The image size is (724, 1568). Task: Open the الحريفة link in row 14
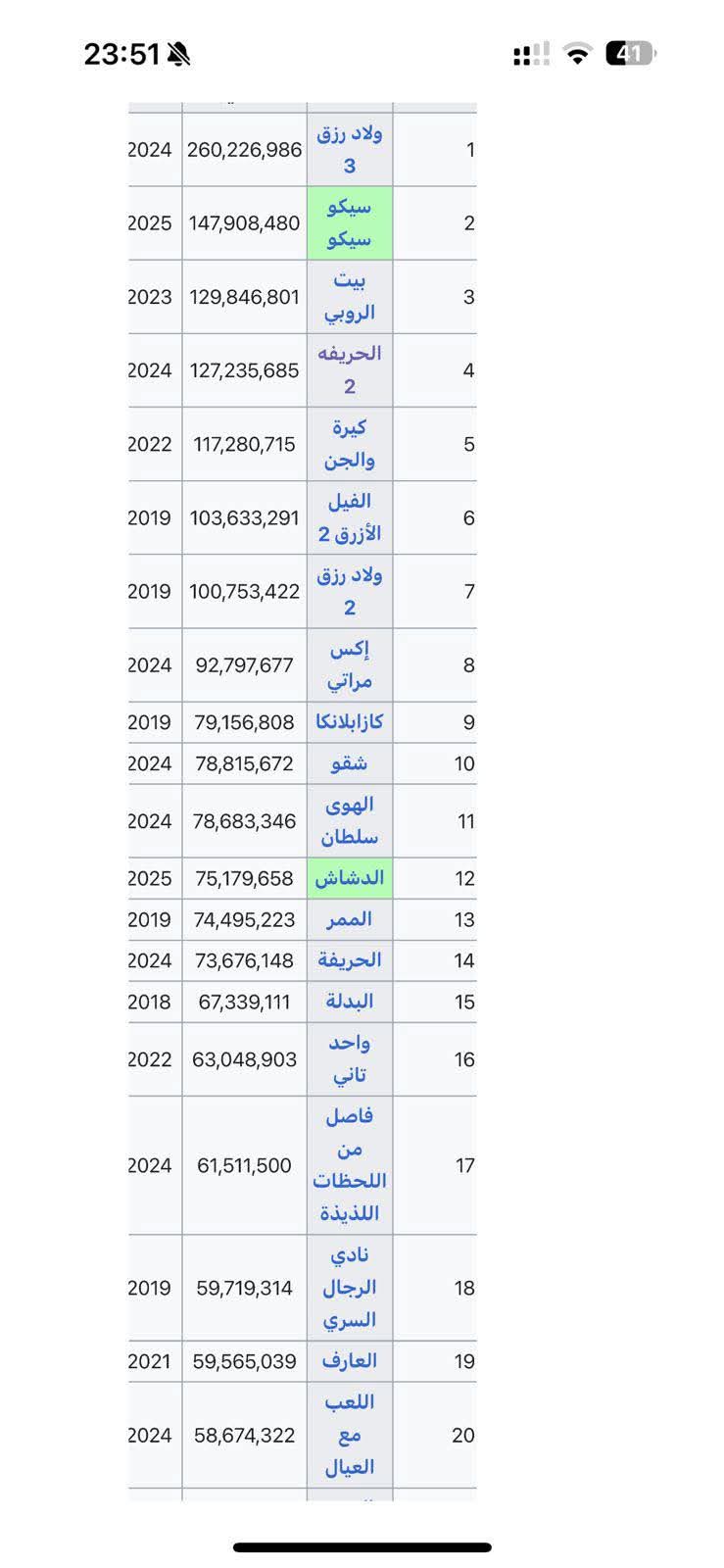coord(350,960)
